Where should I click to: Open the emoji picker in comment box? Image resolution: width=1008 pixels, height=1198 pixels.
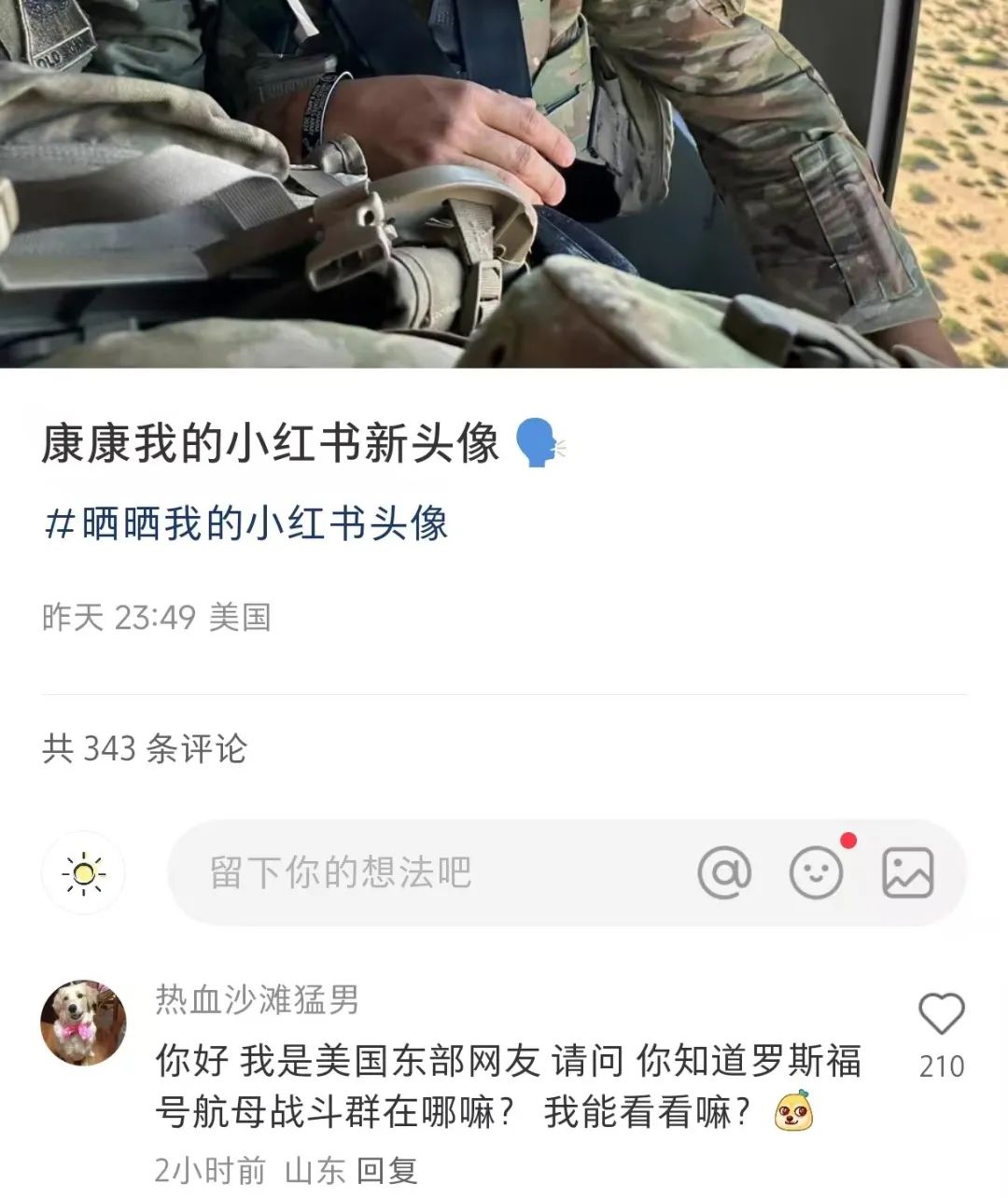(816, 873)
